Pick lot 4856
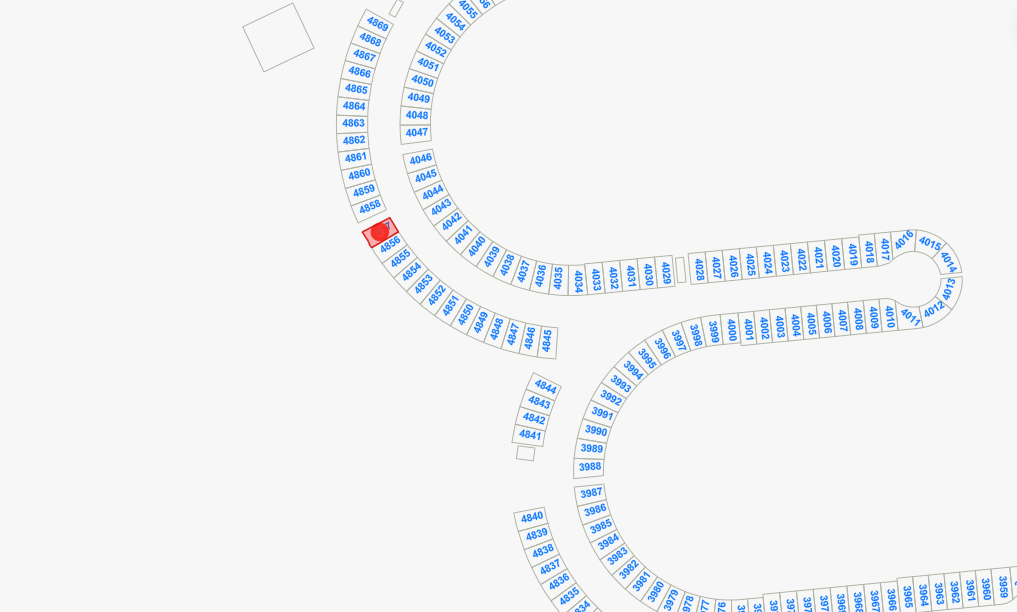Screen dimensions: 1017x612 point(390,243)
